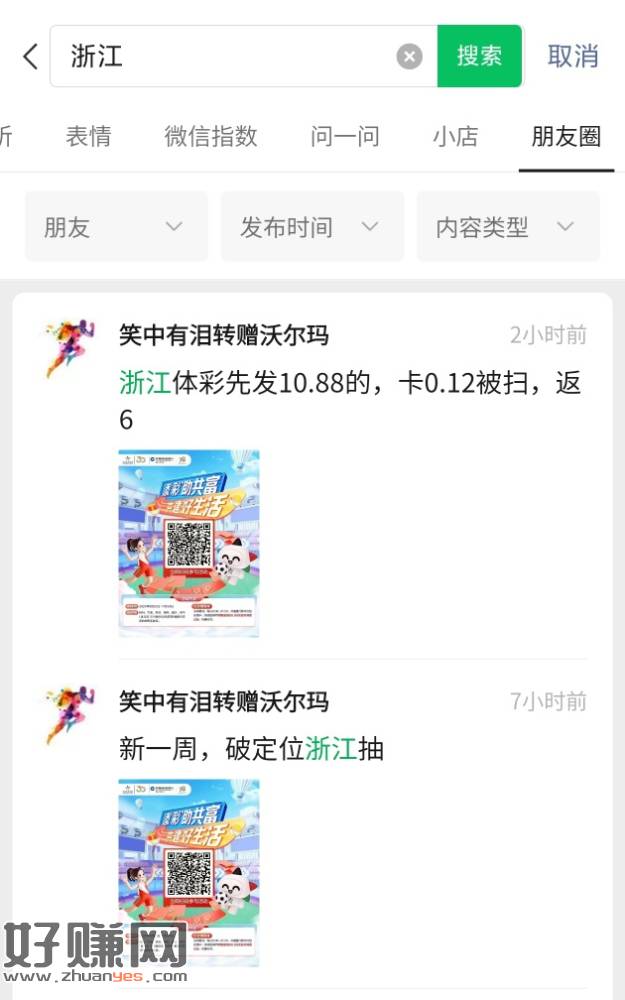Screen dimensions: 625x1000
Task: Go back using the top-left arrow
Action: tap(30, 56)
